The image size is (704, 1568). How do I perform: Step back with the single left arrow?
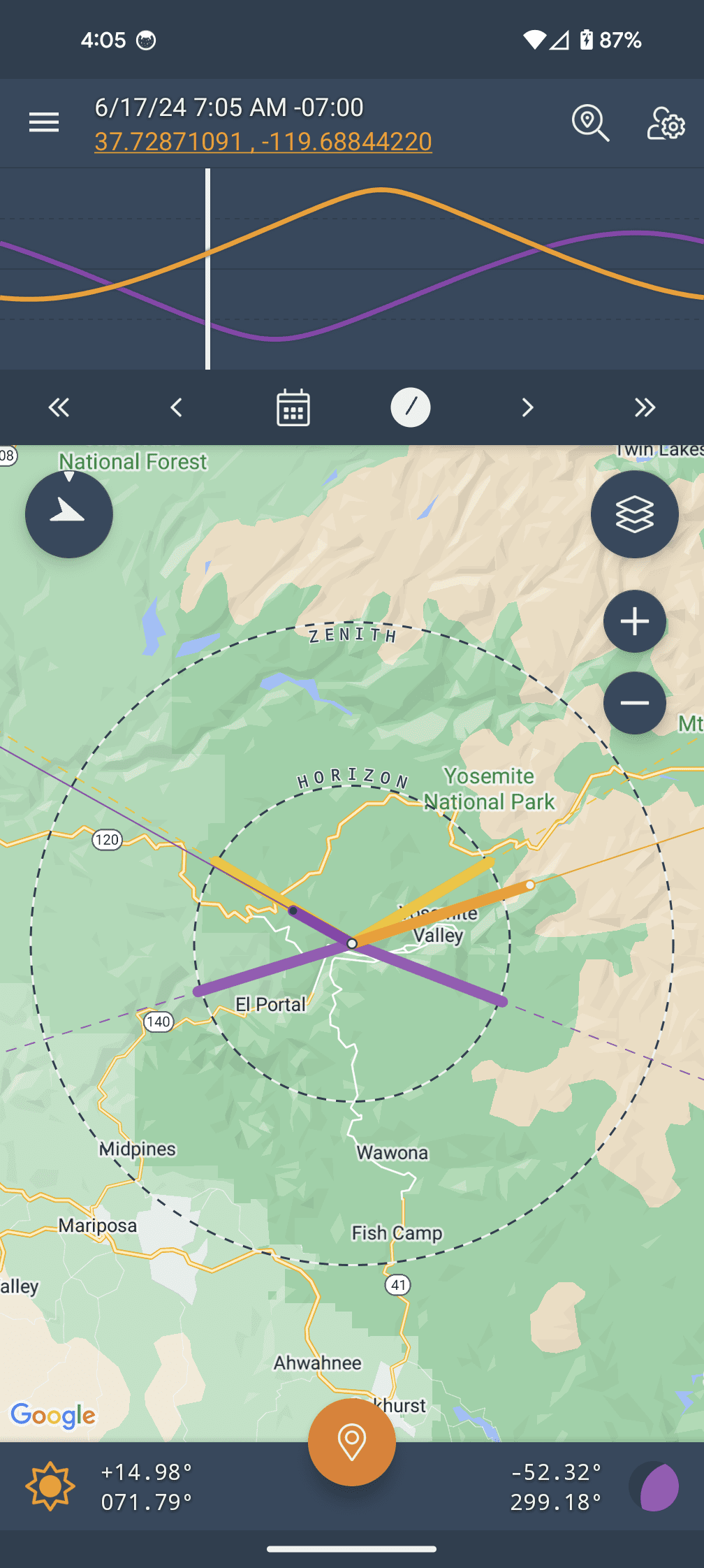[x=176, y=407]
